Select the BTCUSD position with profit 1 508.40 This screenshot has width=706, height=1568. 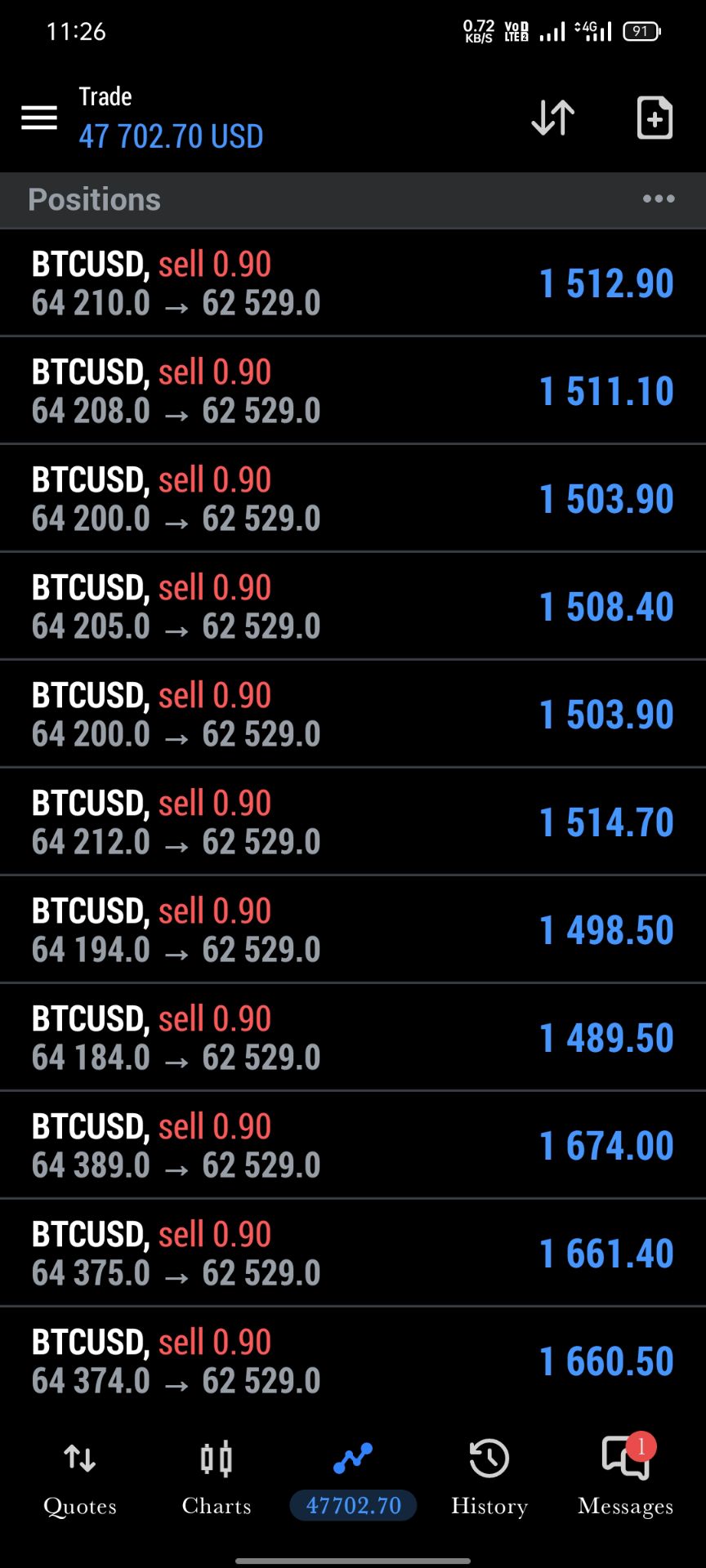[353, 607]
